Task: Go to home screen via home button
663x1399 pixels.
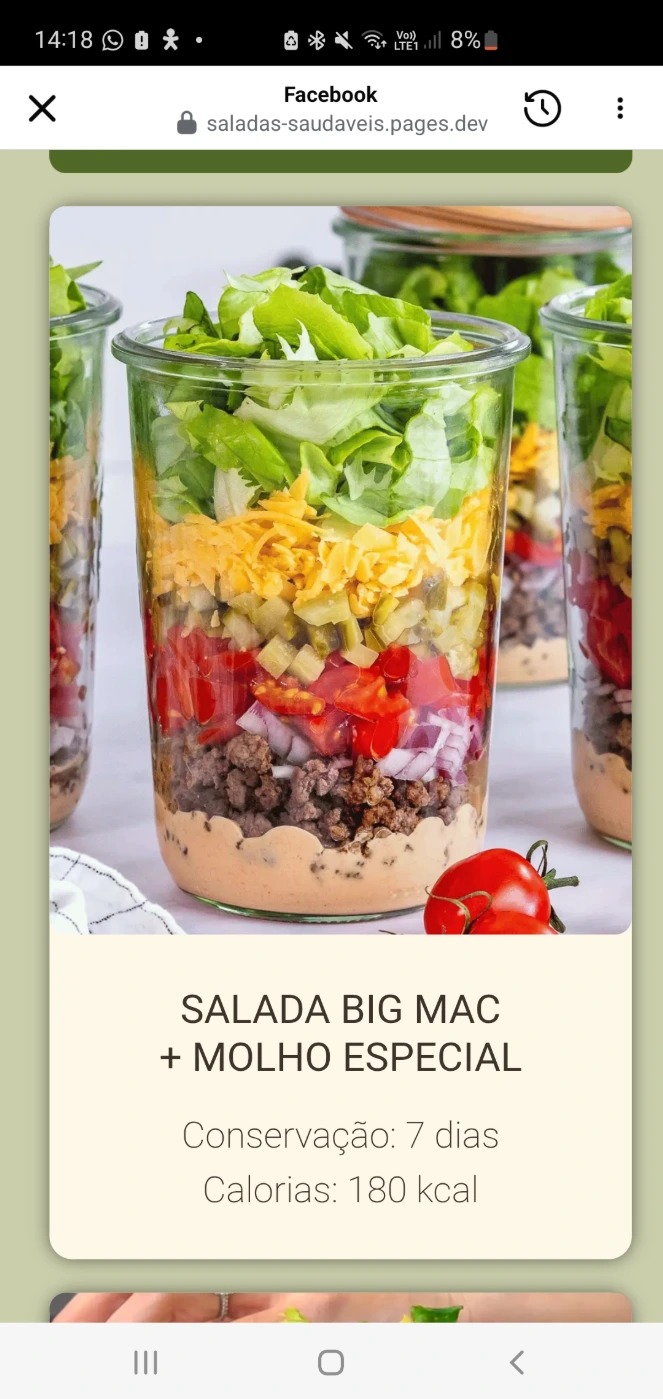Action: tap(331, 1362)
